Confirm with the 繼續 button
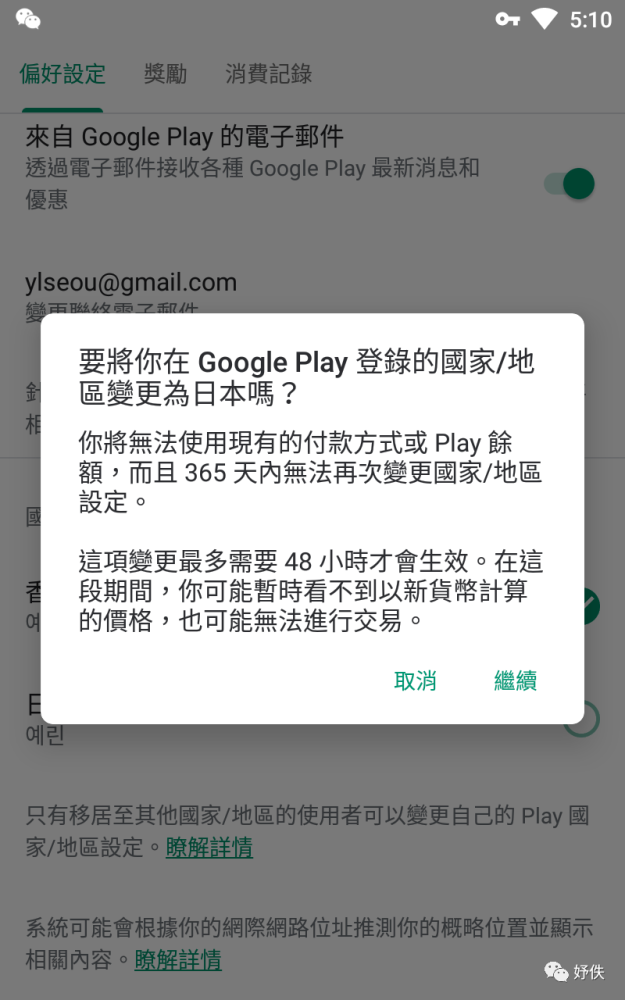 pyautogui.click(x=515, y=681)
